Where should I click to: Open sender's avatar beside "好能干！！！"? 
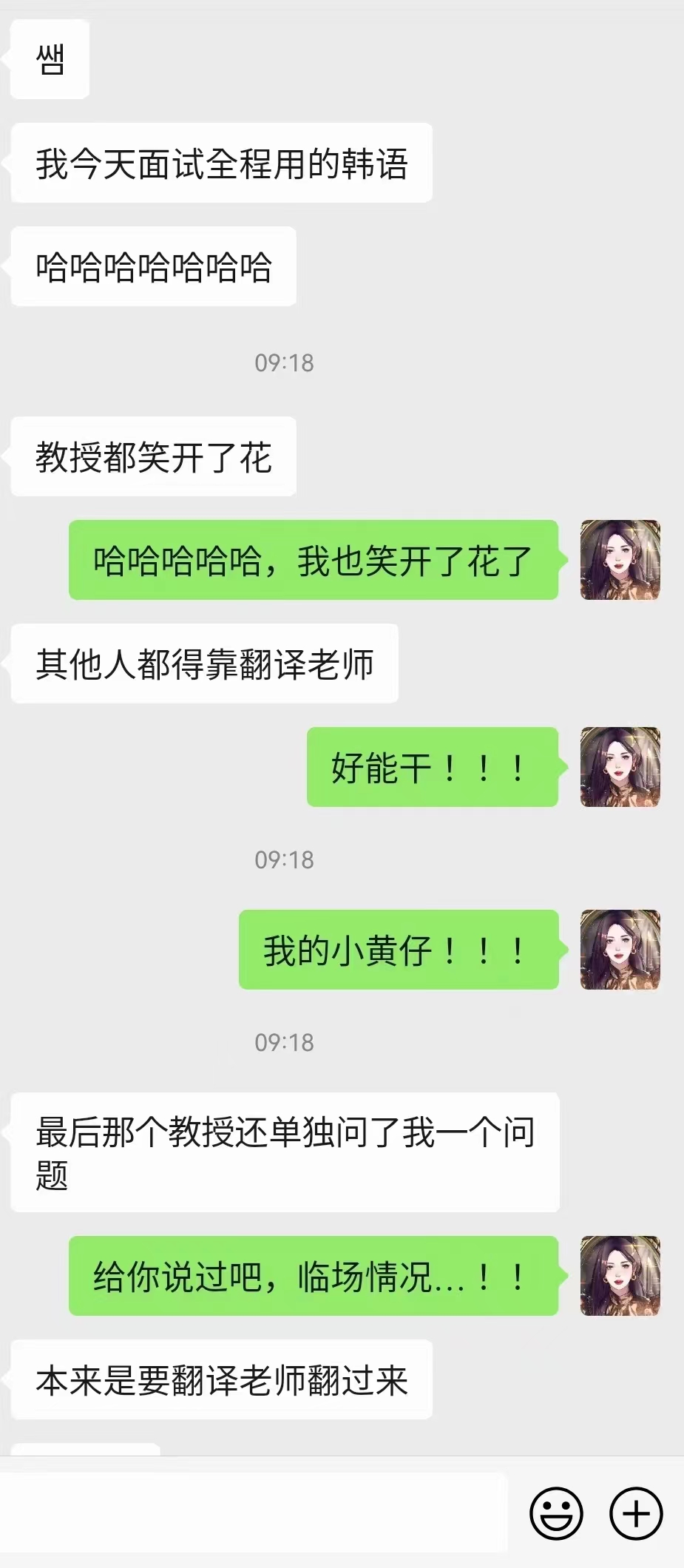tap(620, 767)
